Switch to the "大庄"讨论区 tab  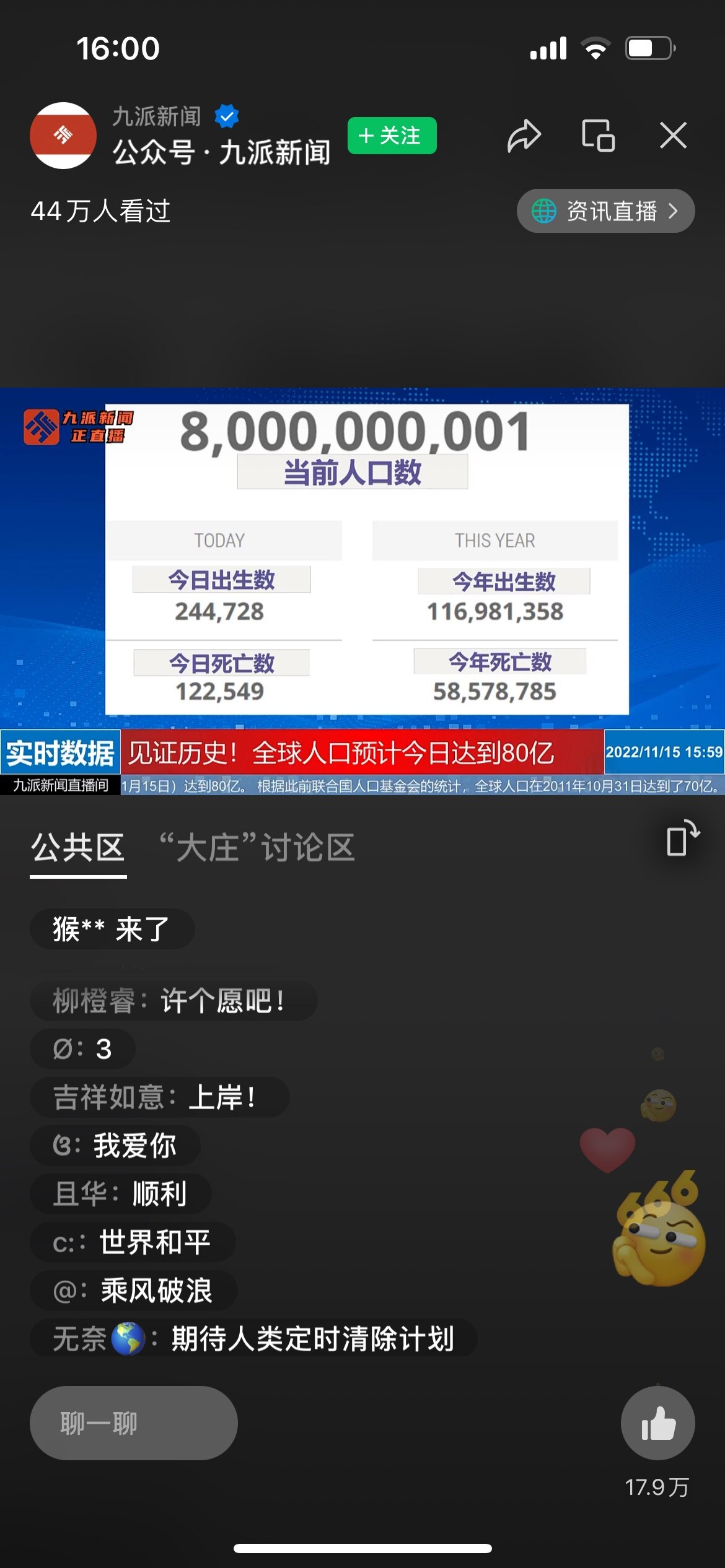[x=257, y=848]
